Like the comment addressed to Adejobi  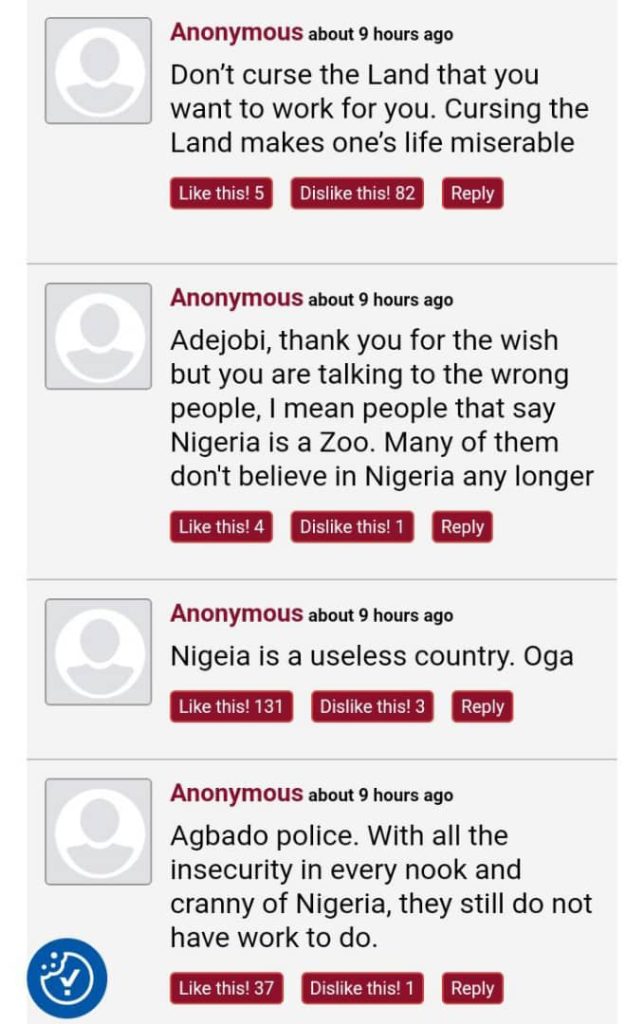[221, 527]
